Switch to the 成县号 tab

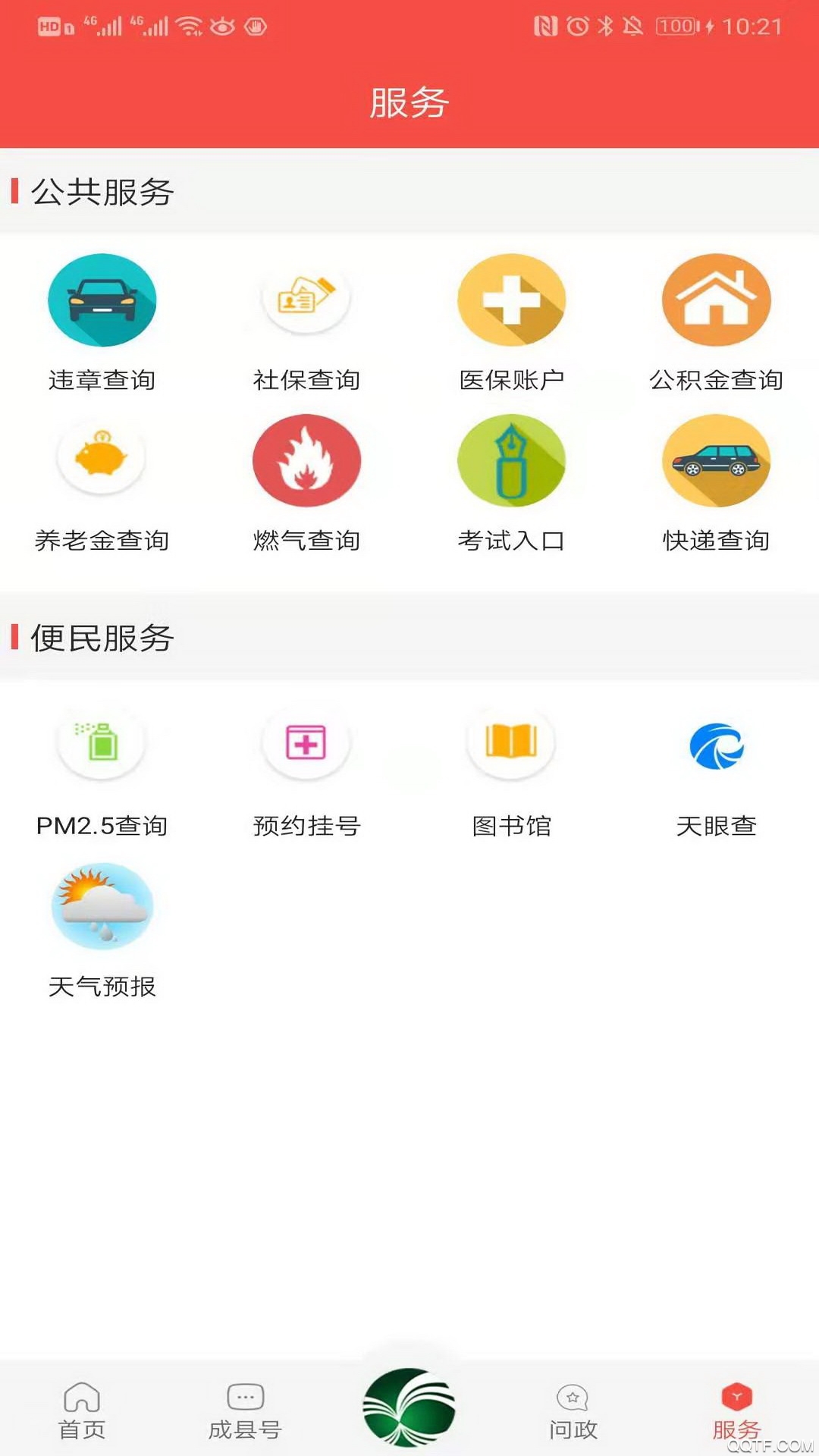(245, 1410)
